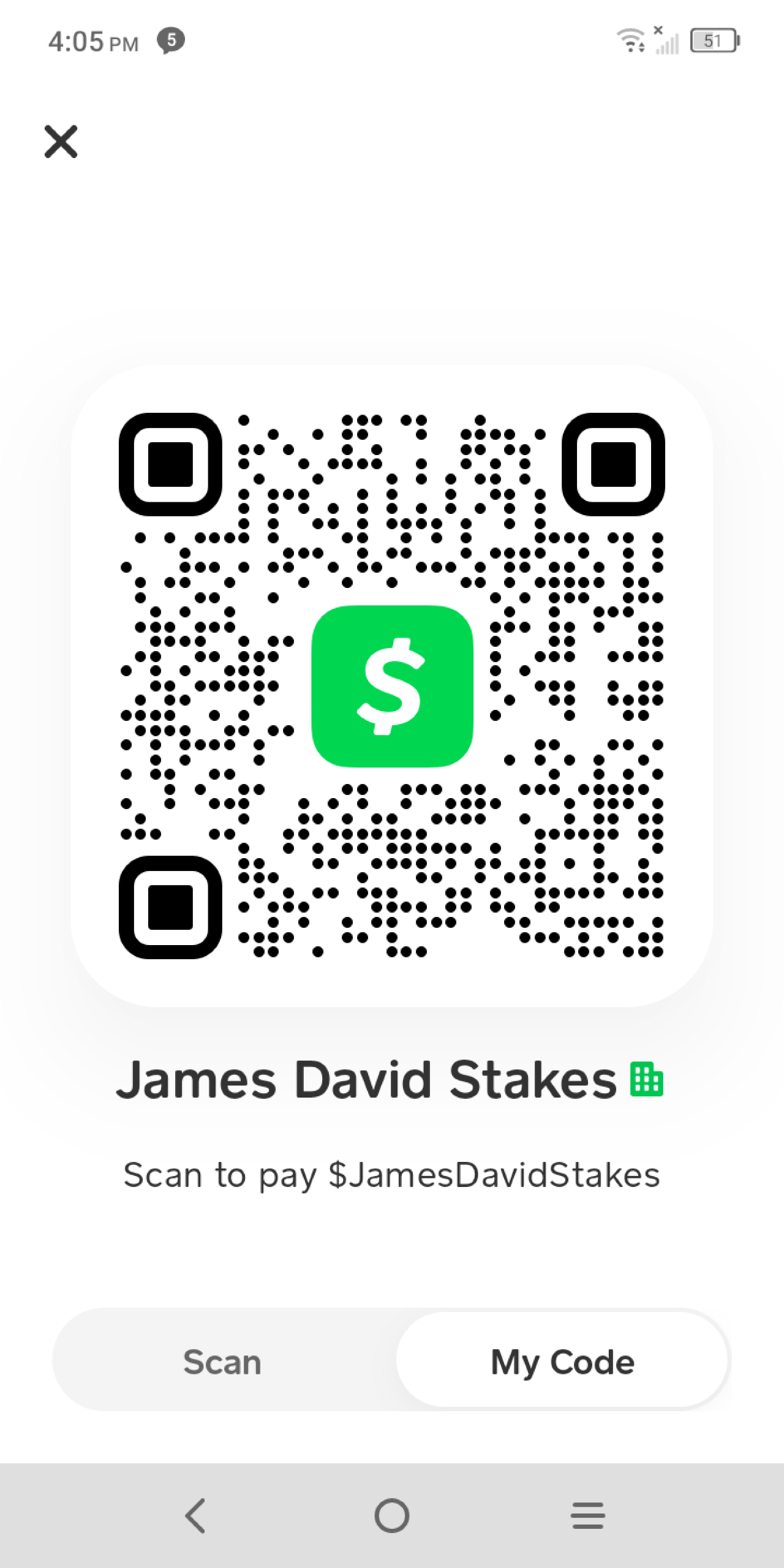This screenshot has width=784, height=1568.
Task: Switch to the Scan tab
Action: point(223,1362)
